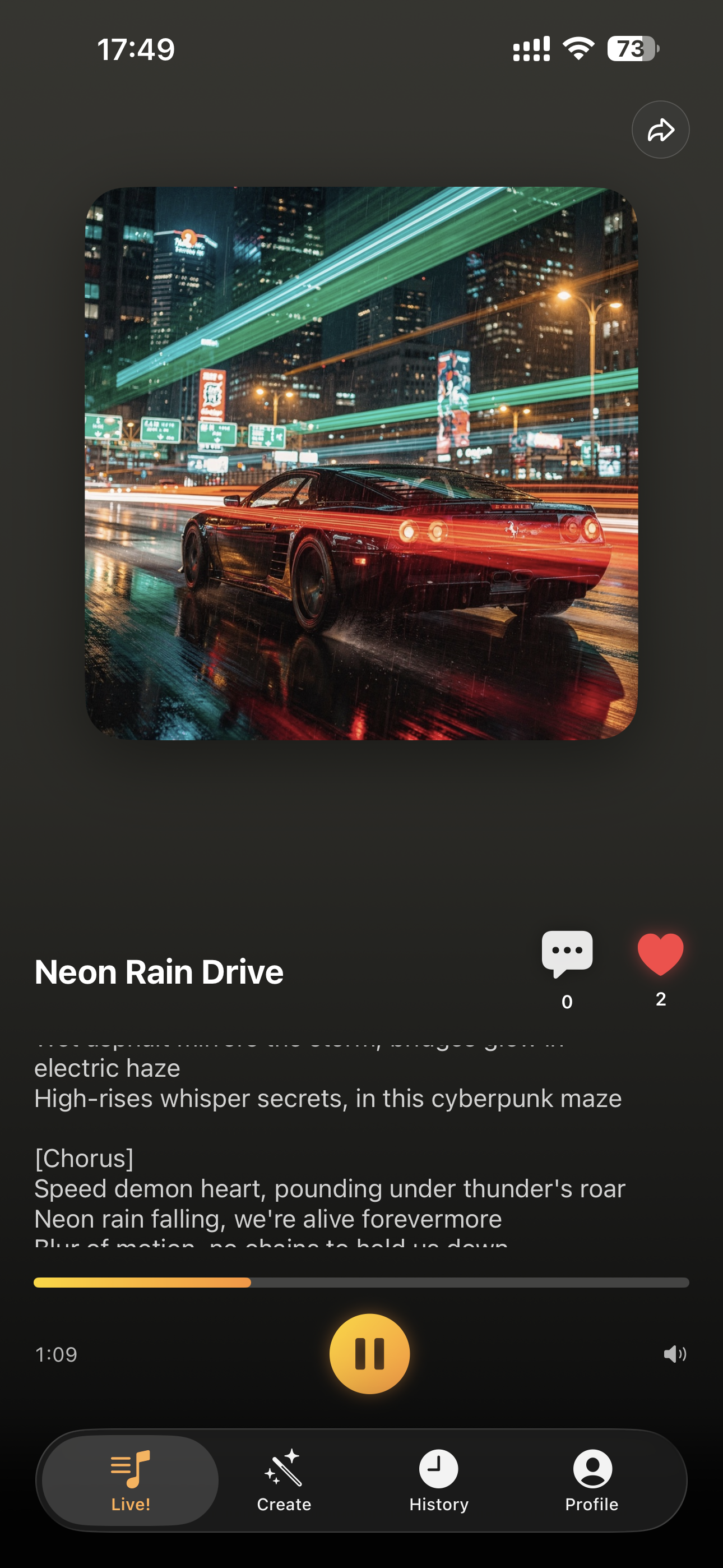Switch to the Live! tab
This screenshot has height=1568, width=723.
pos(130,1481)
